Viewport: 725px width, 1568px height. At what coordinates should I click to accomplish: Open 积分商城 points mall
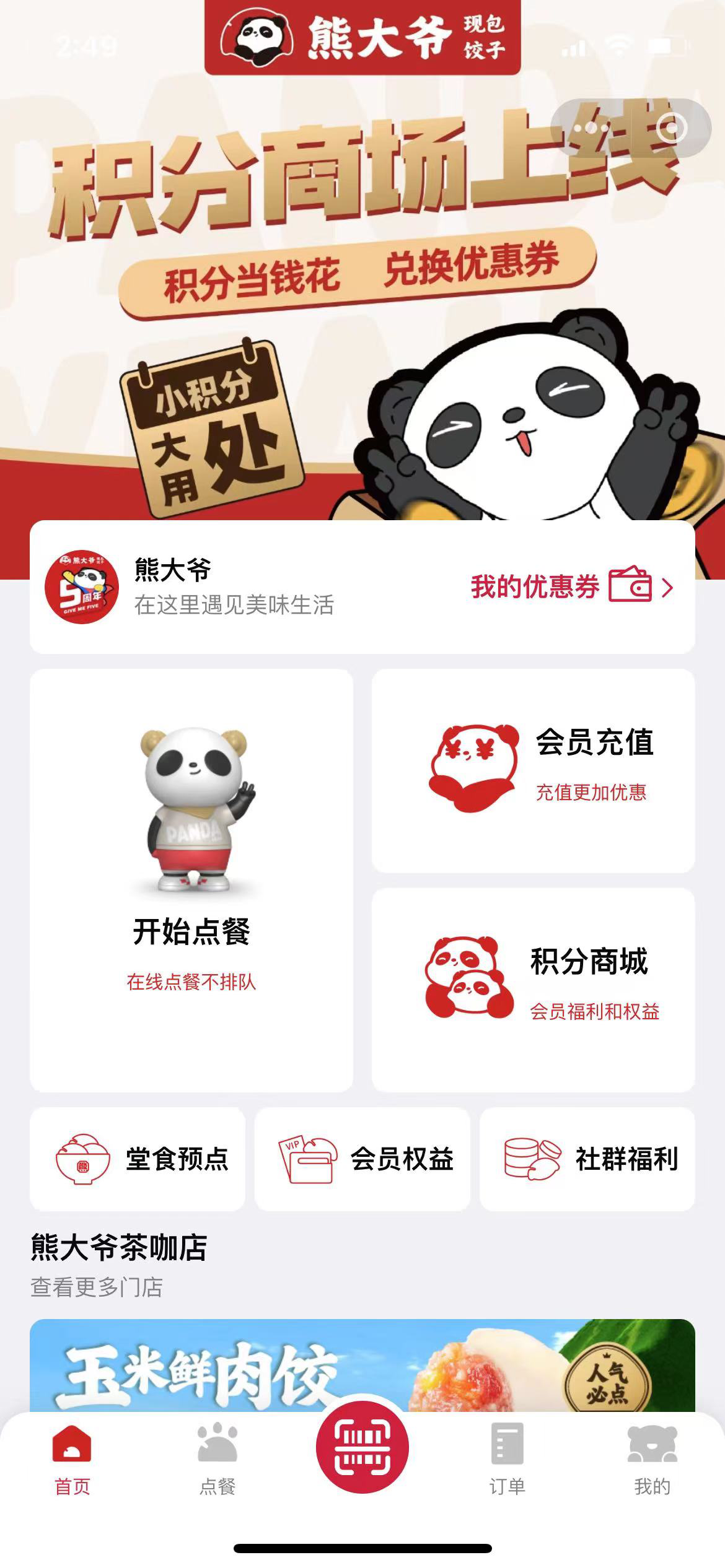point(533,990)
